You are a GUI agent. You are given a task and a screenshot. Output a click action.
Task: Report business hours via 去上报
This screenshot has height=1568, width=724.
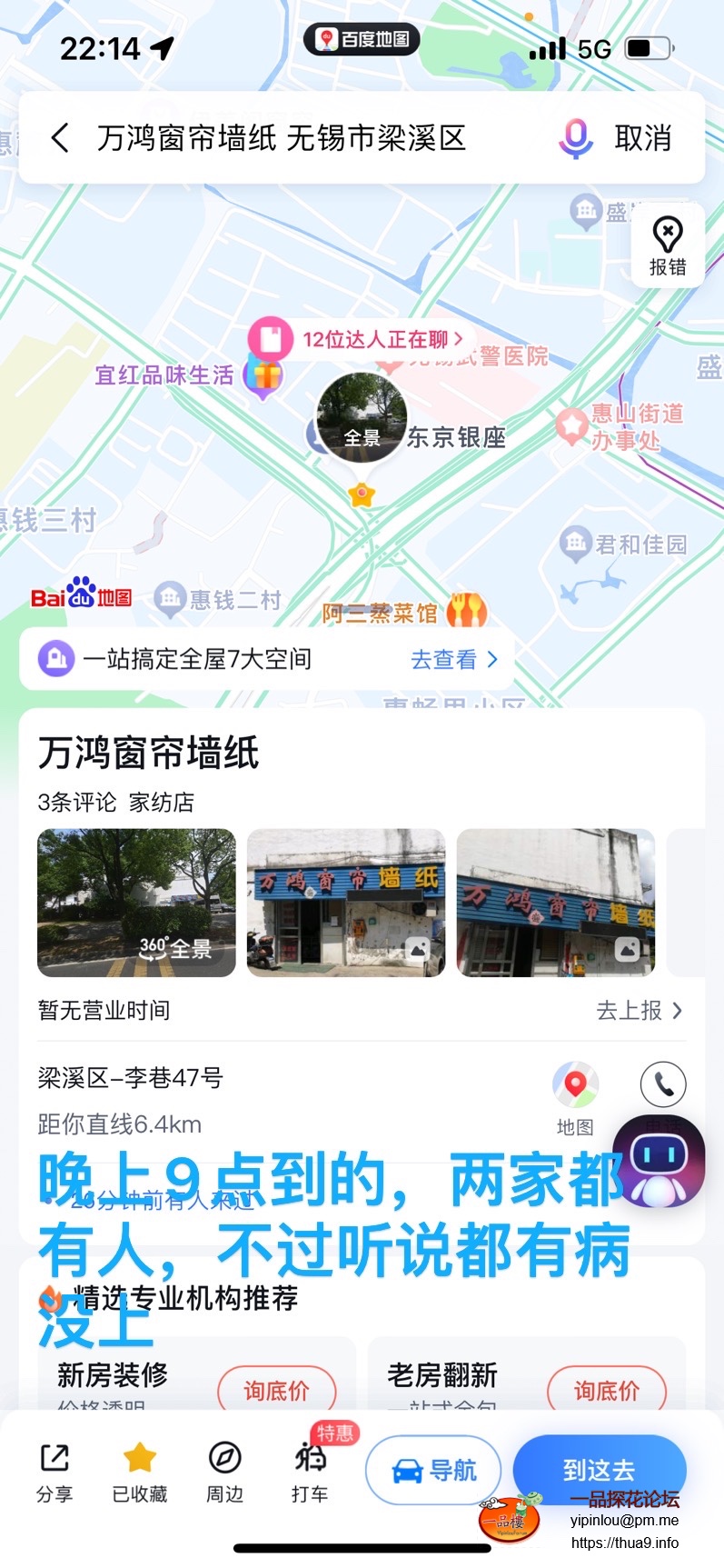tap(639, 1010)
